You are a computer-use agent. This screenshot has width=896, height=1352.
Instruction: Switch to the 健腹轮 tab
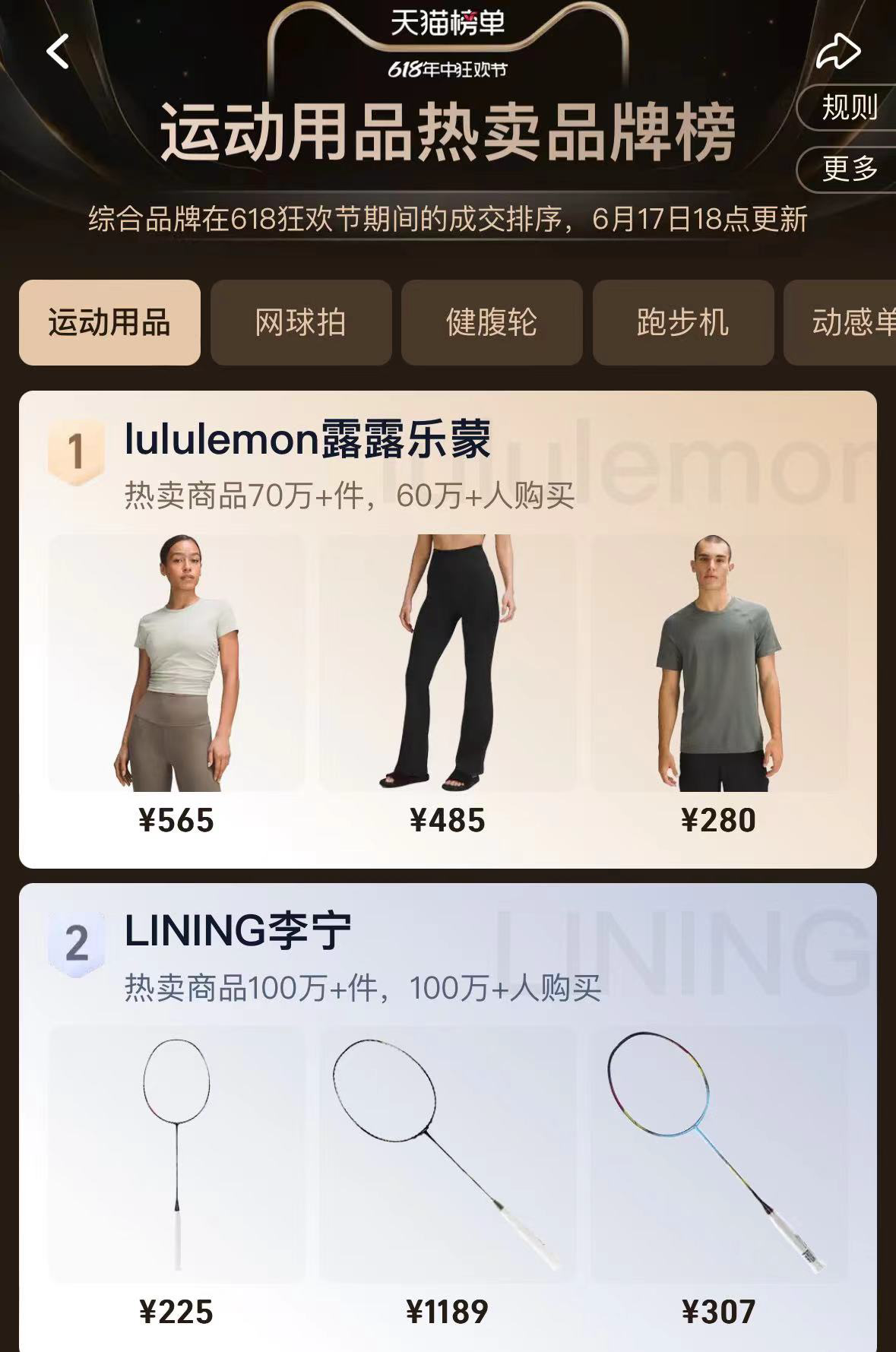[x=492, y=322]
